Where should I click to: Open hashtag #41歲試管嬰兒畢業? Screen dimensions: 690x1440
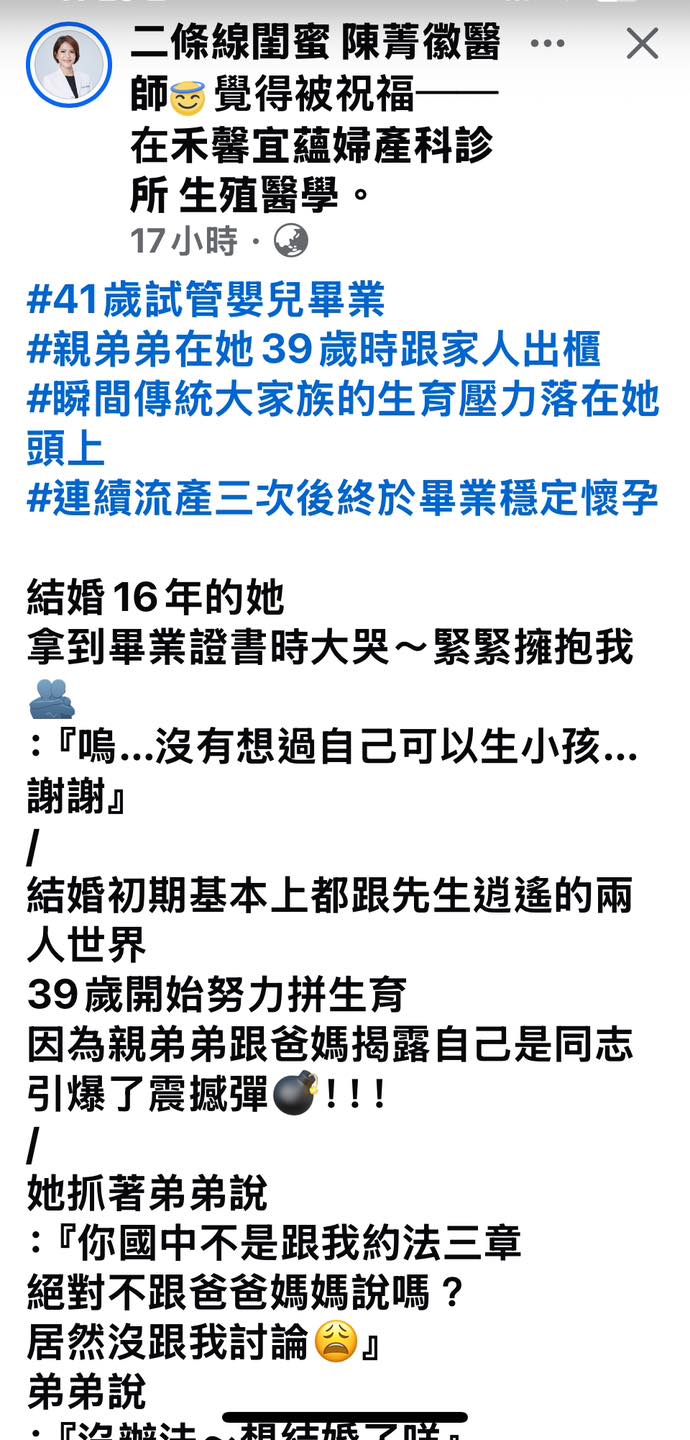coord(206,300)
